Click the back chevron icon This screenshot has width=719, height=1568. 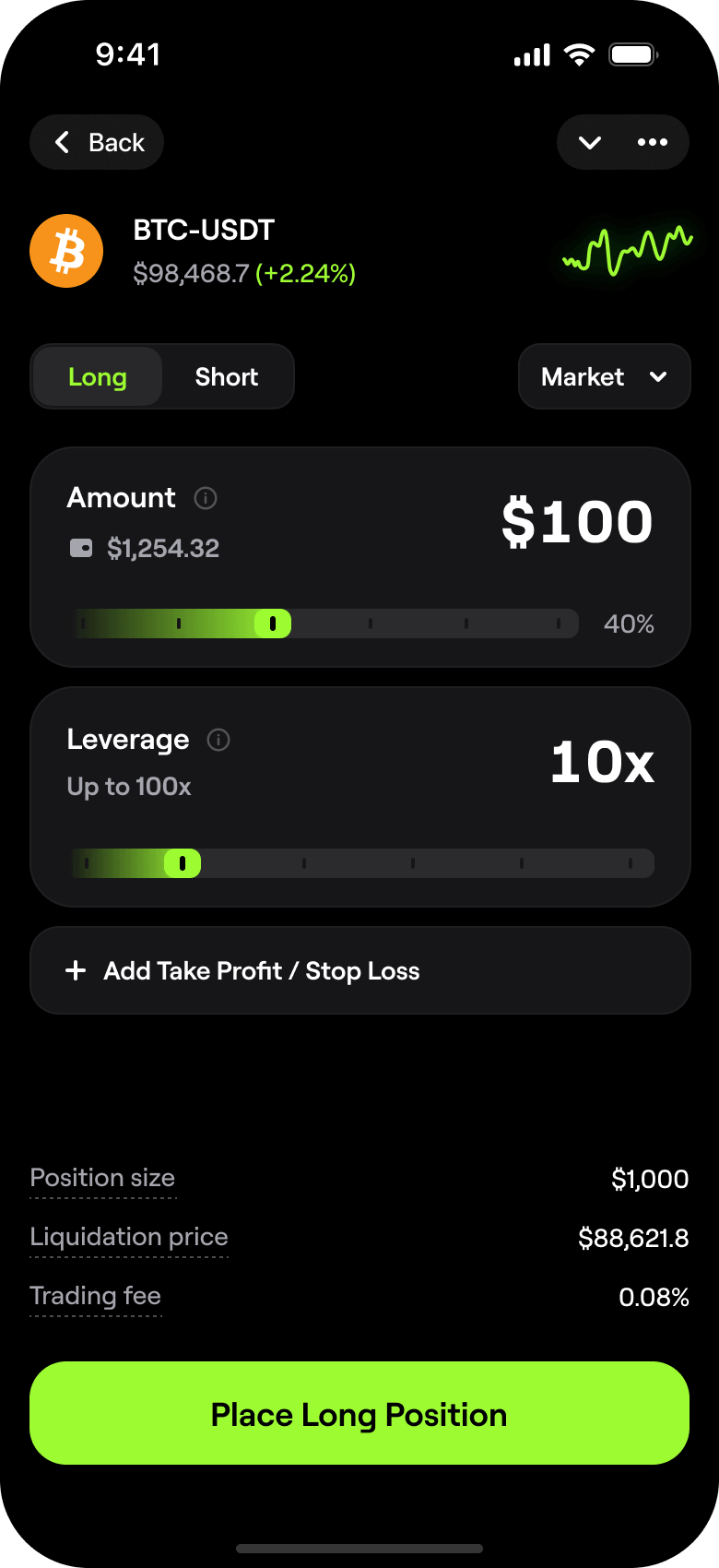[x=61, y=142]
